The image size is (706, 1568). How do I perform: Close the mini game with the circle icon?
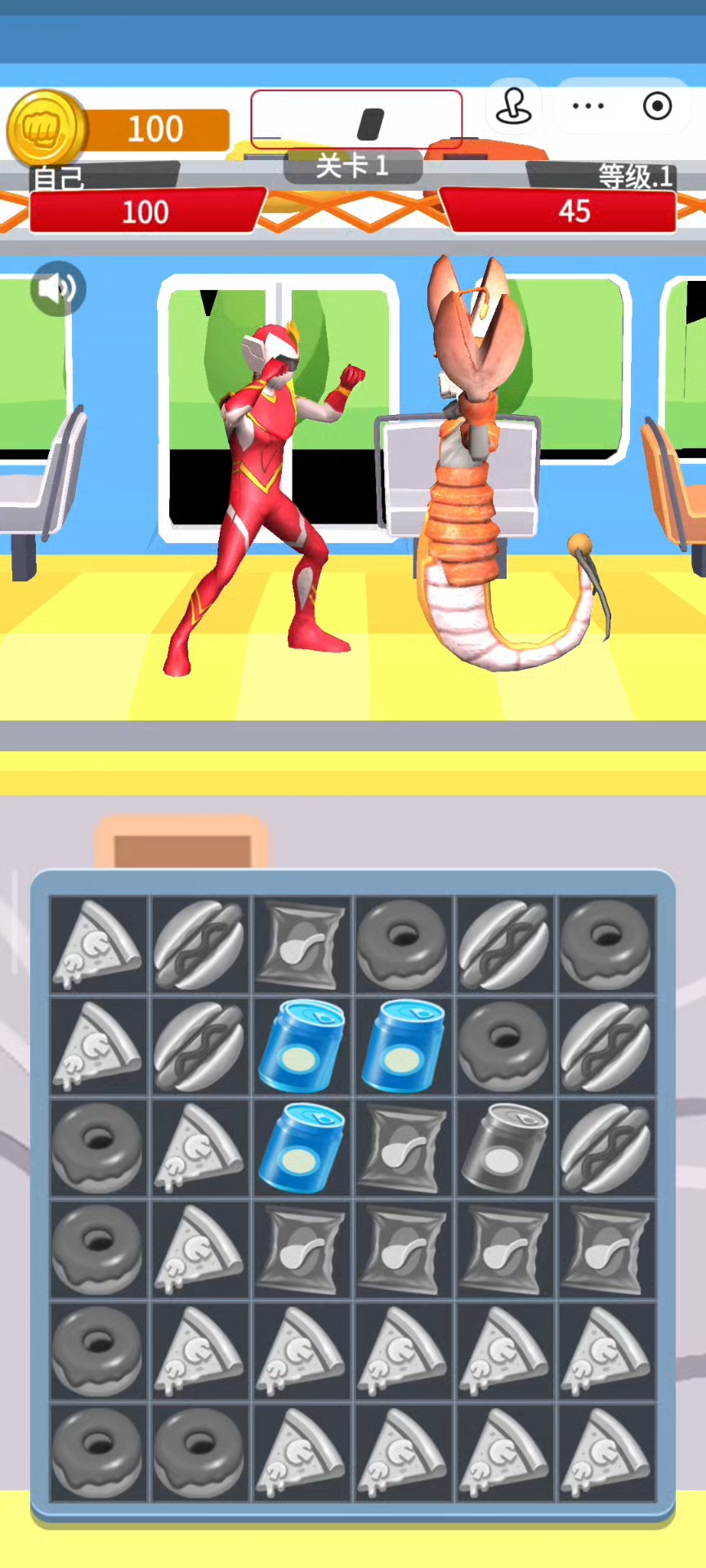658,106
